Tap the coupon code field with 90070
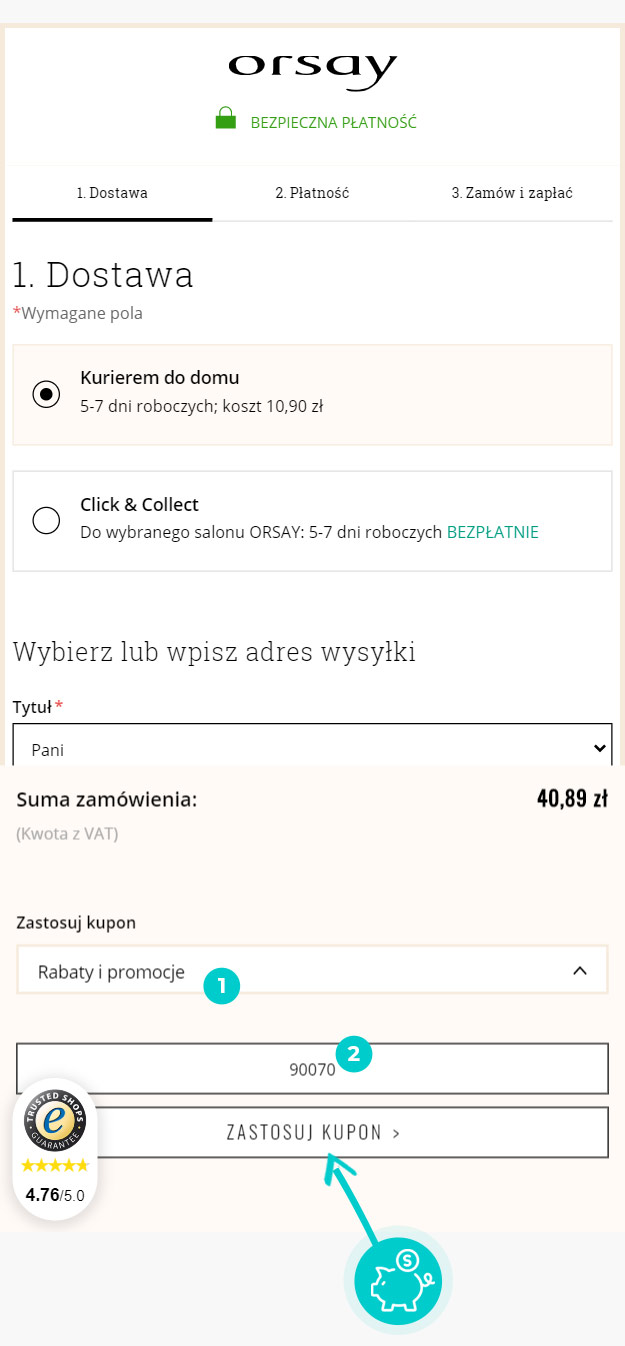 [312, 1069]
